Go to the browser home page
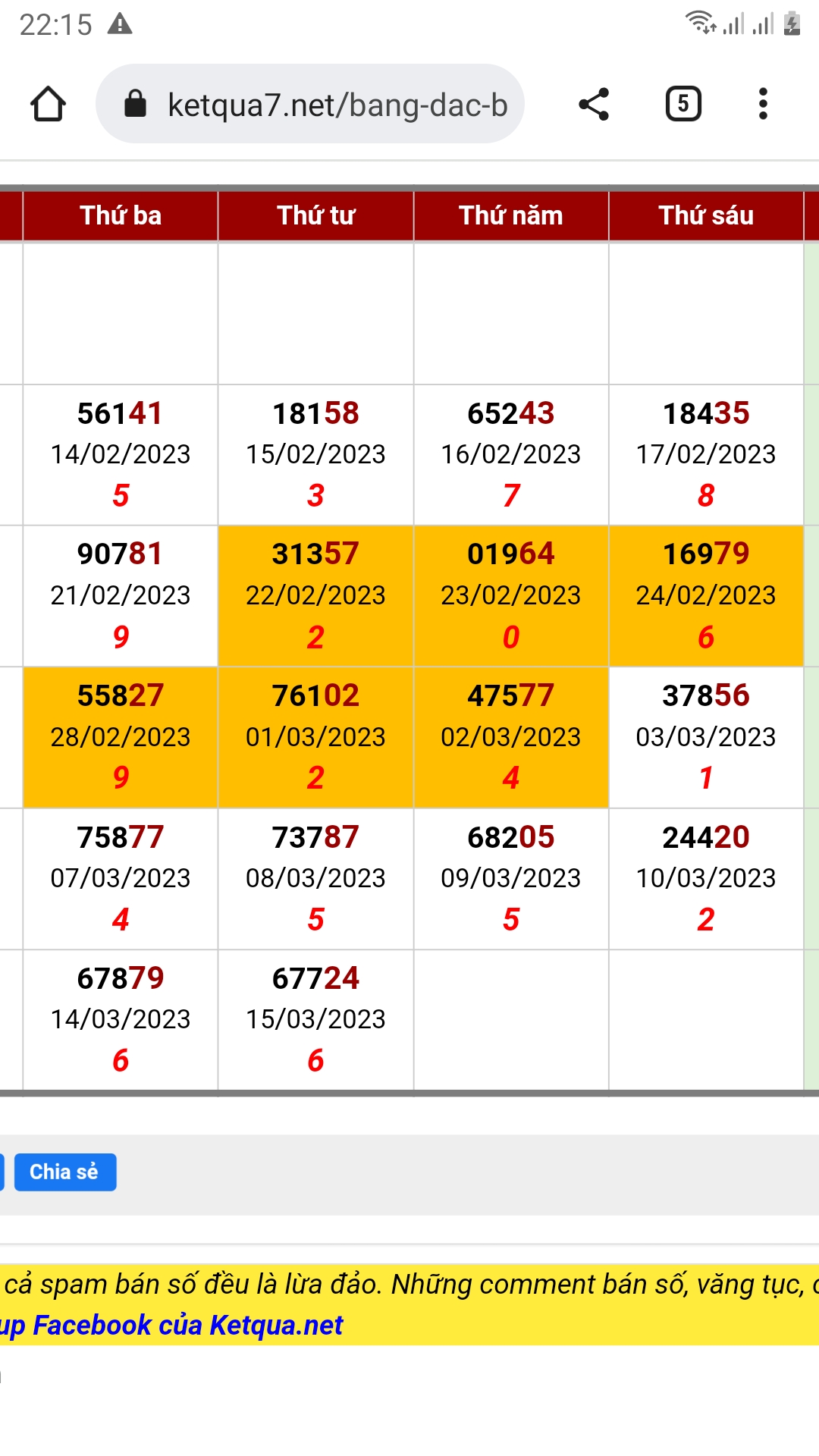This screenshot has width=819, height=1456. [x=48, y=104]
